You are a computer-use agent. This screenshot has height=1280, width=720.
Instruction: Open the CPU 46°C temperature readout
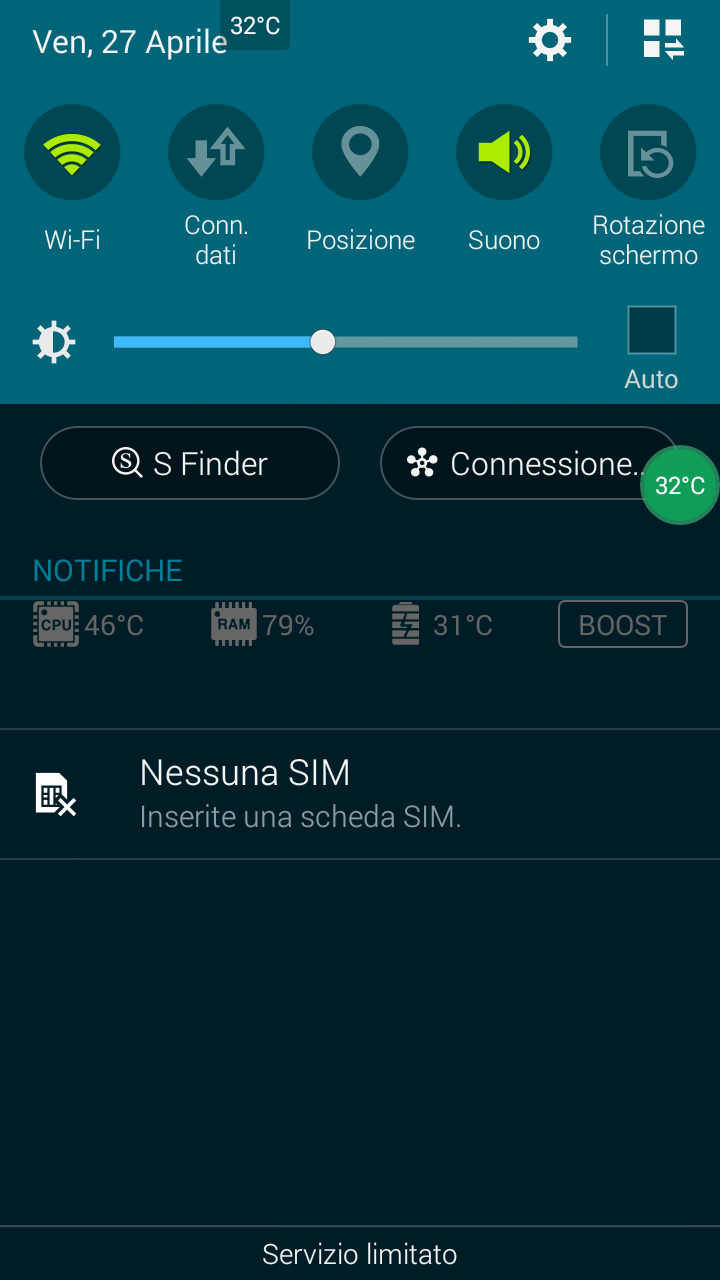pyautogui.click(x=89, y=625)
